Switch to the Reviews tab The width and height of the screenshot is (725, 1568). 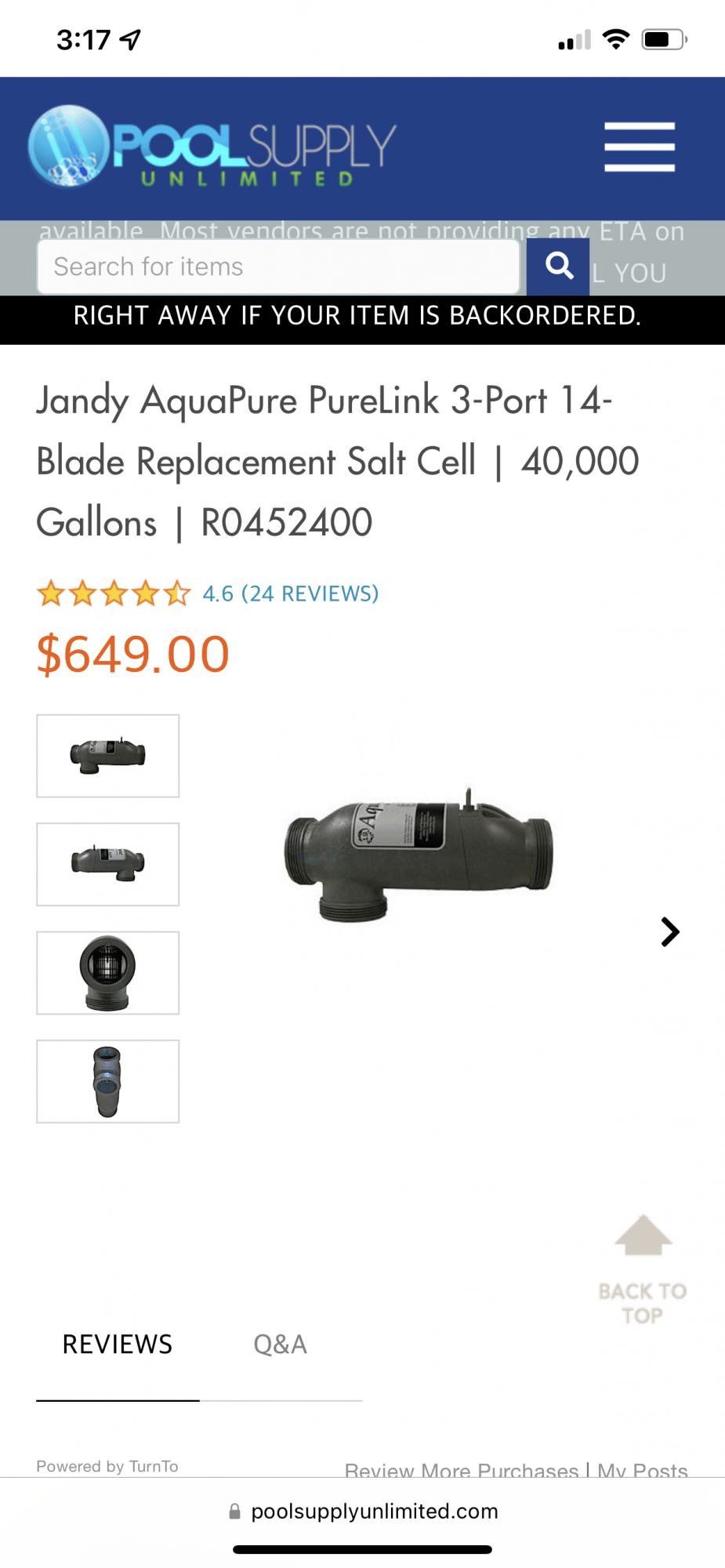[x=118, y=1345]
